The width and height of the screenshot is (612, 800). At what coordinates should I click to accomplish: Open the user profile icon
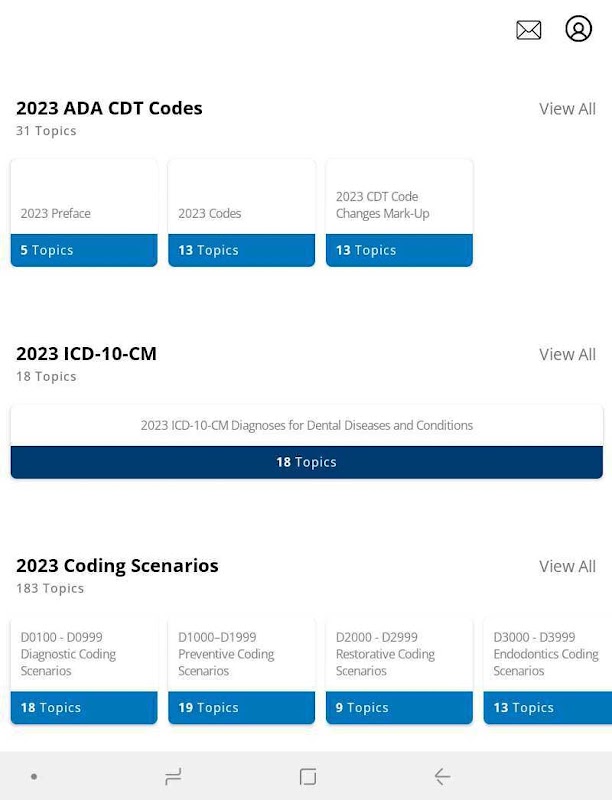[578, 29]
